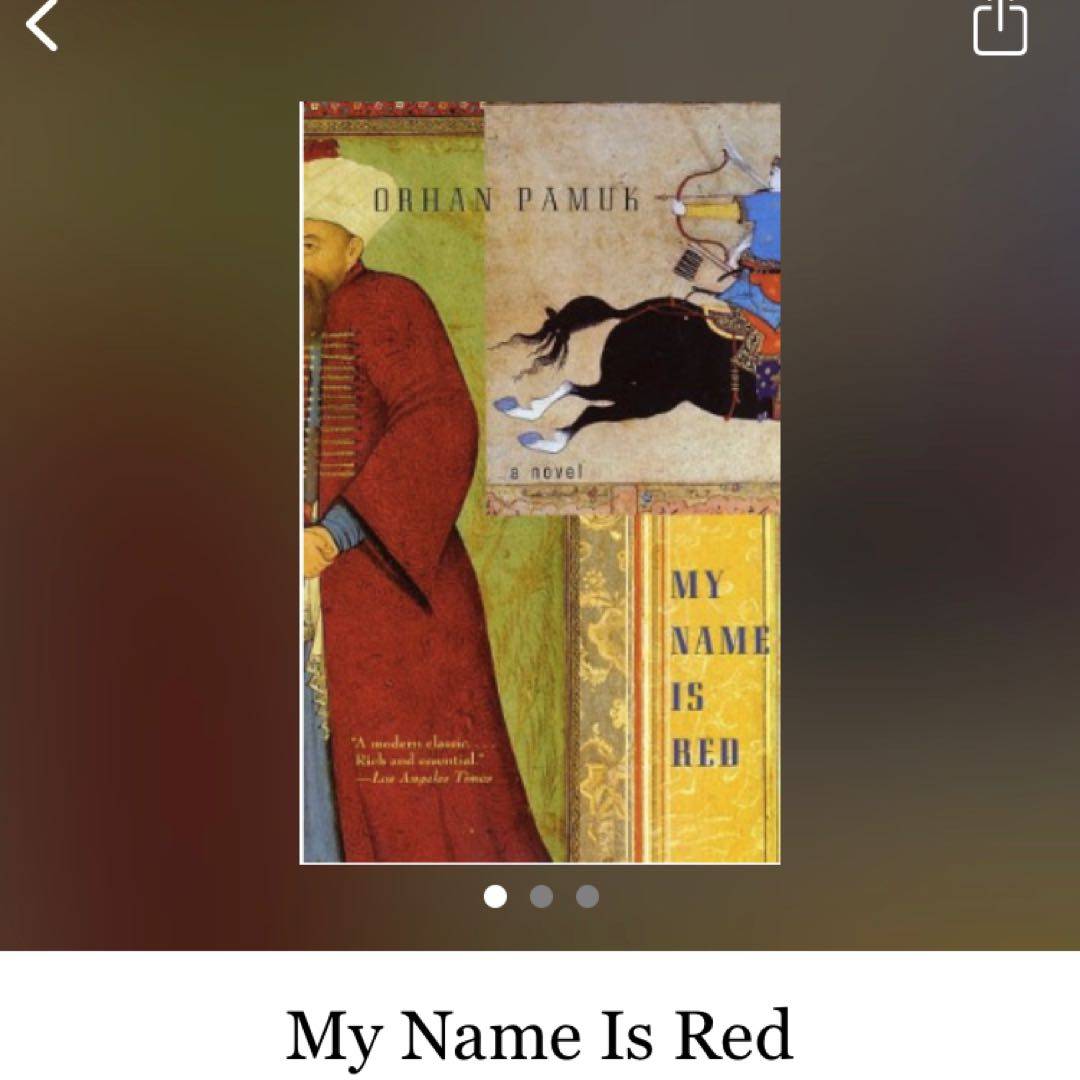
Task: Jump to the second cover image dot
Action: pos(541,896)
